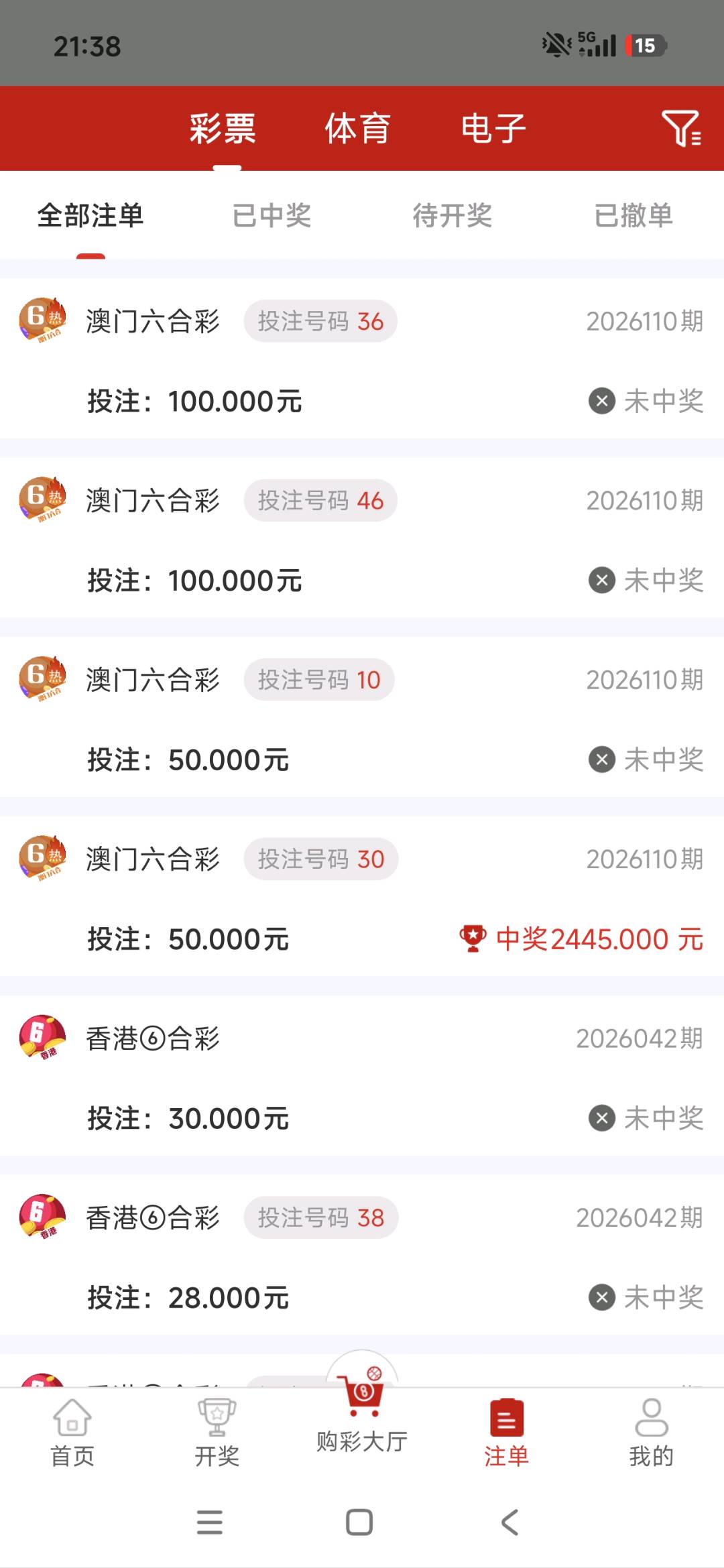Open the 待开奖 filter tab
The height and width of the screenshot is (1568, 724).
click(x=452, y=215)
